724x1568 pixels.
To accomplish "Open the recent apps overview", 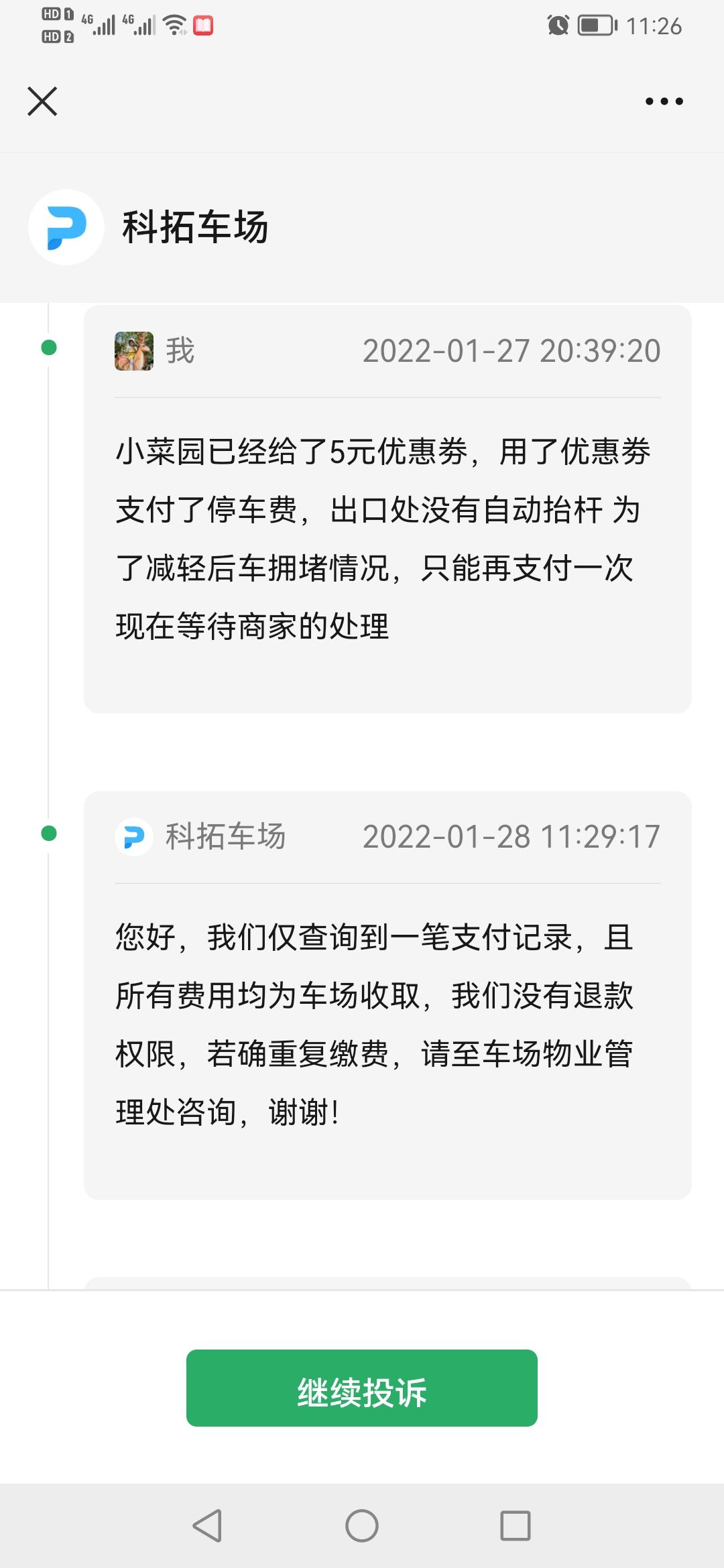I will click(516, 1526).
